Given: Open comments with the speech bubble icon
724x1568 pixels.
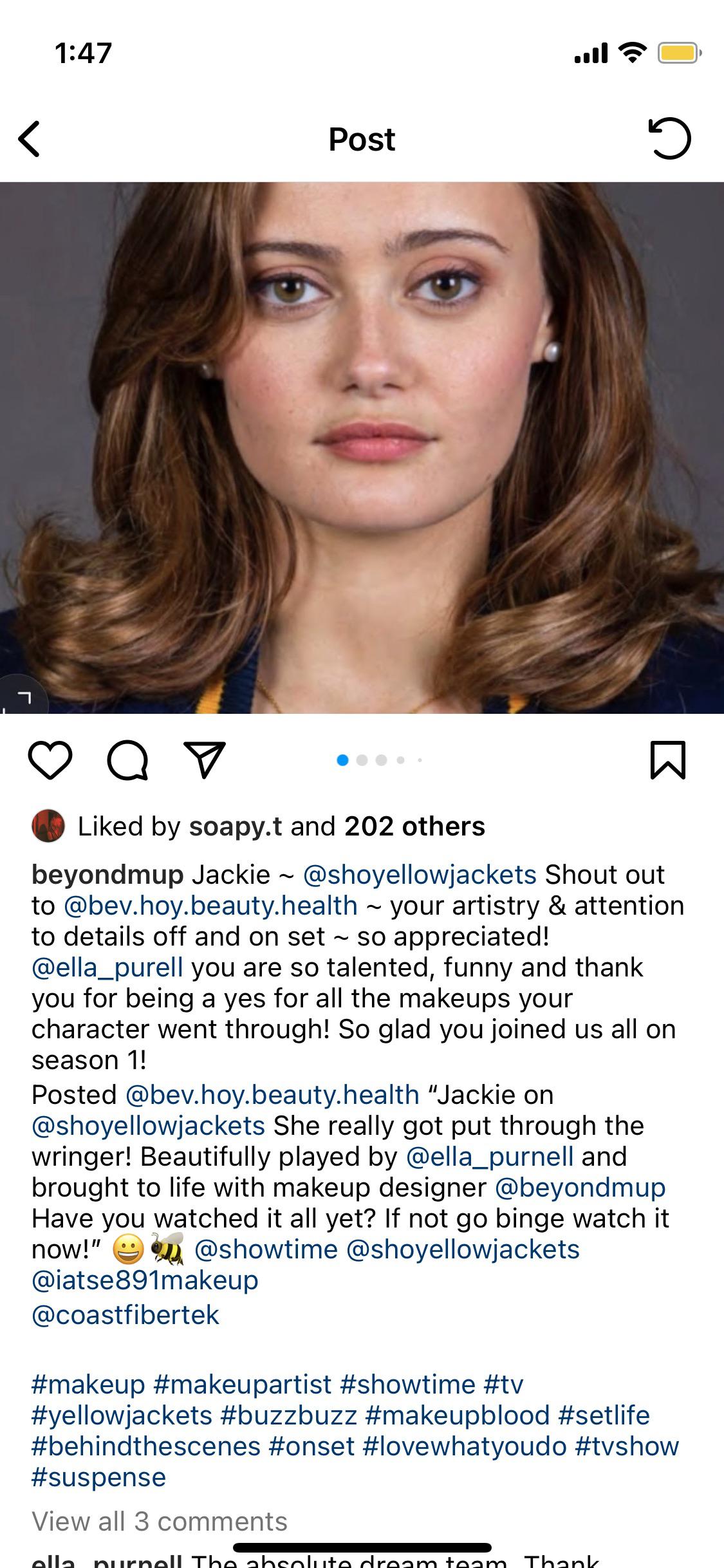Looking at the screenshot, I should coord(127,760).
